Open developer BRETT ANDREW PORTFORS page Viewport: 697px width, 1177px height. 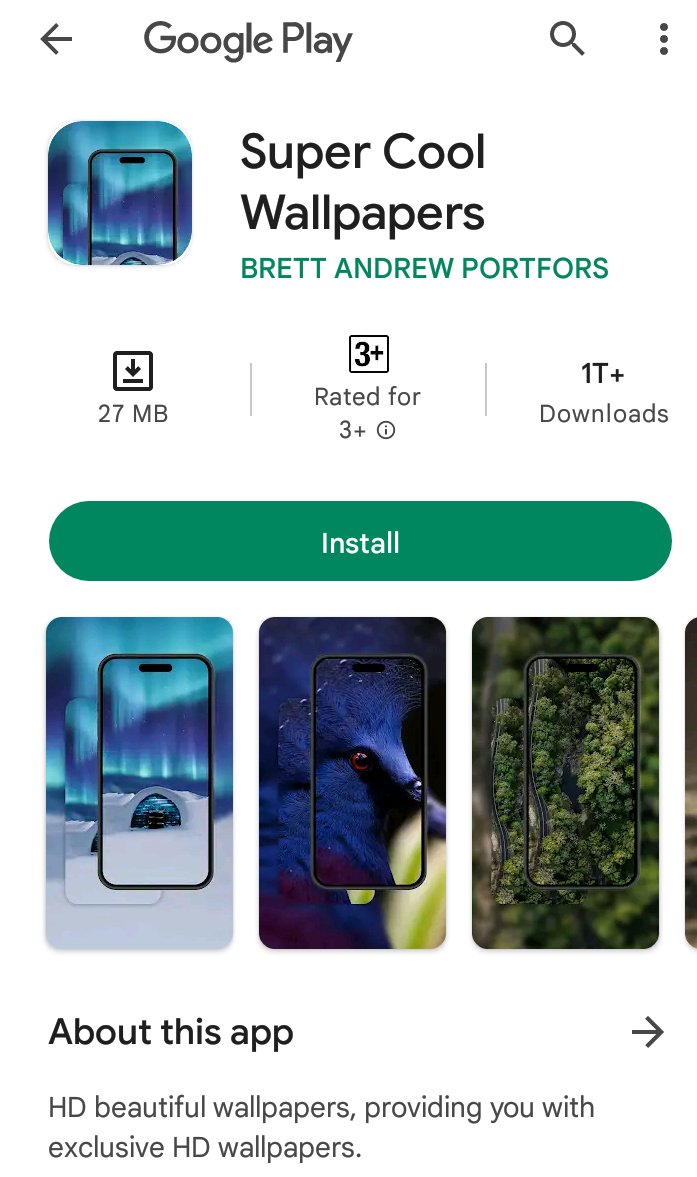click(x=424, y=268)
